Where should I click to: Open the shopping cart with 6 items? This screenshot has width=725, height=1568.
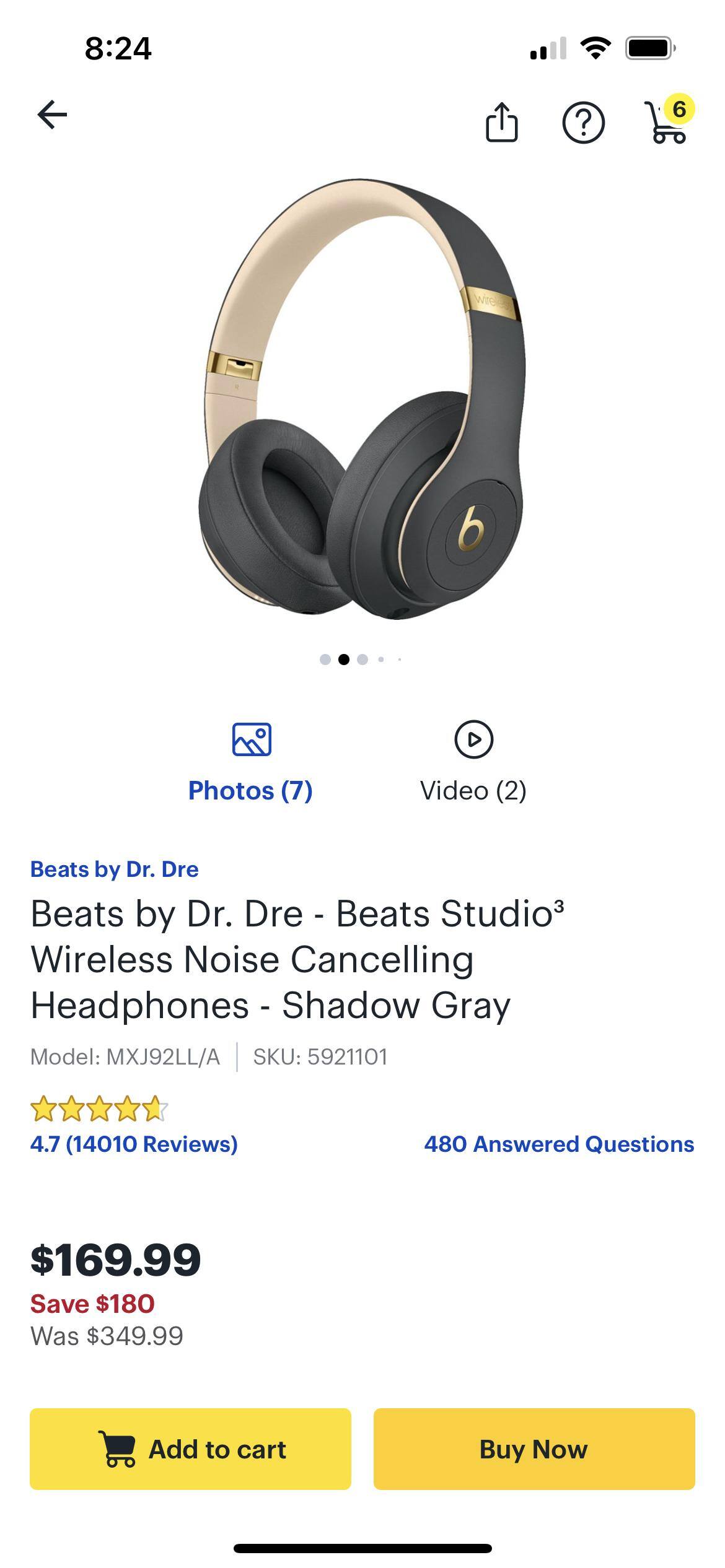coord(668,121)
